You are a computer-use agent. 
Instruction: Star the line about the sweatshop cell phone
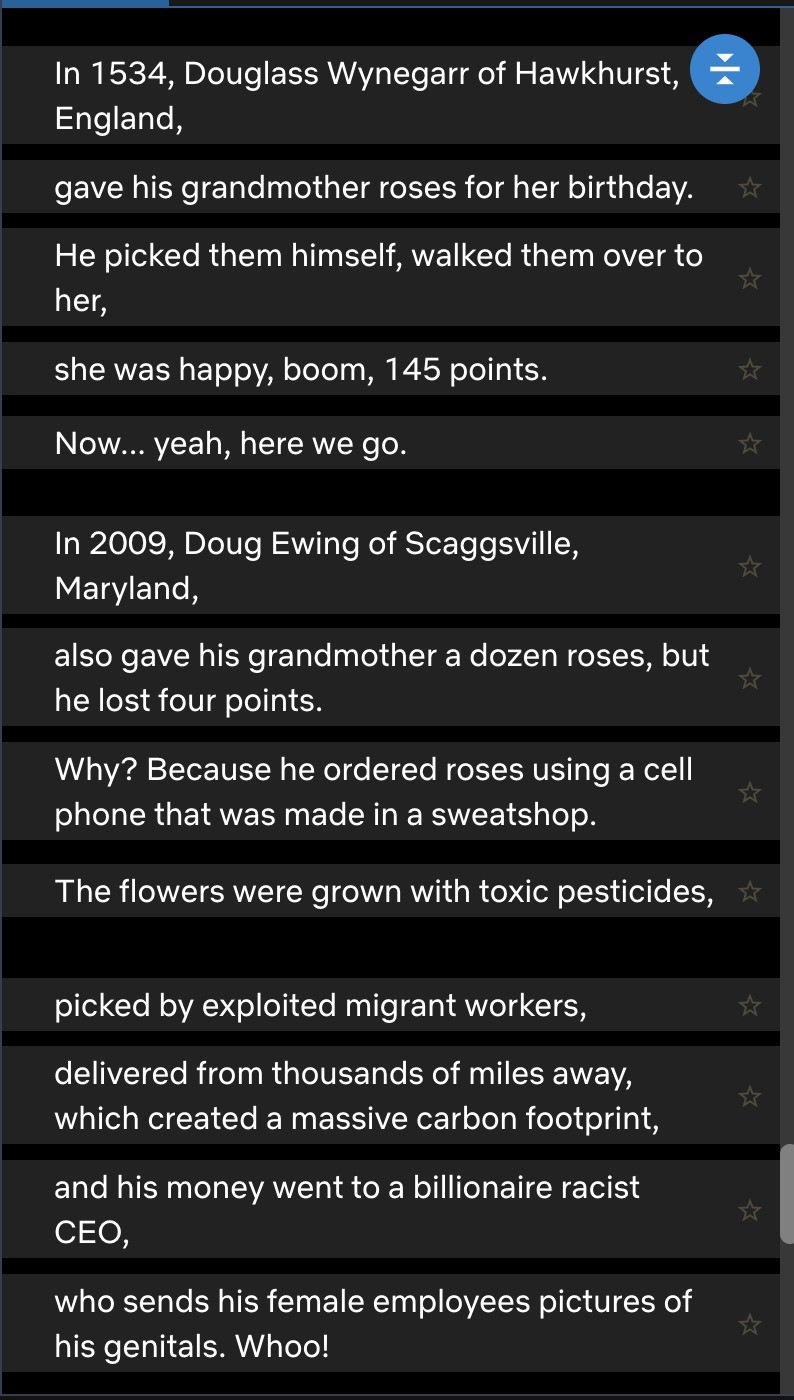coord(749,793)
